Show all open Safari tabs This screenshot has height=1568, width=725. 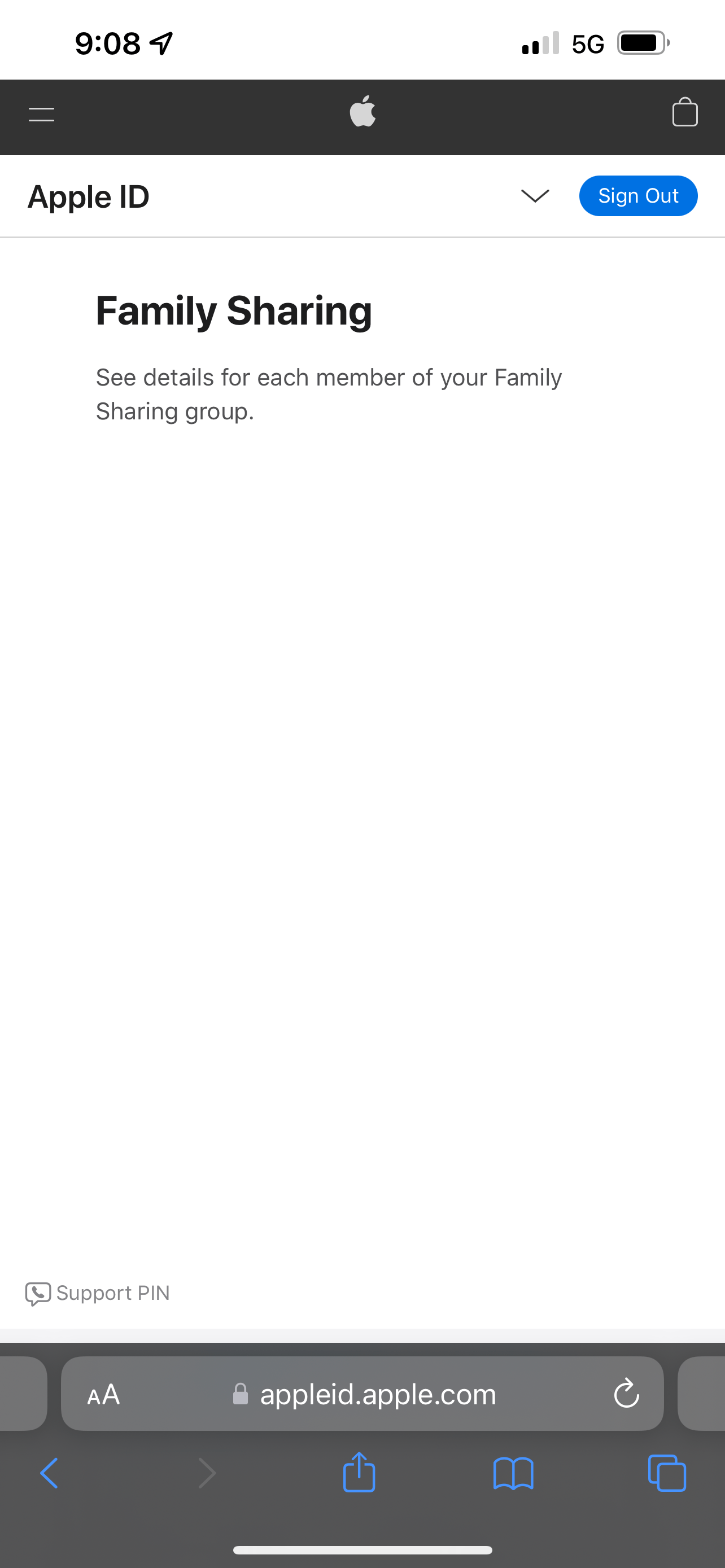(667, 1474)
